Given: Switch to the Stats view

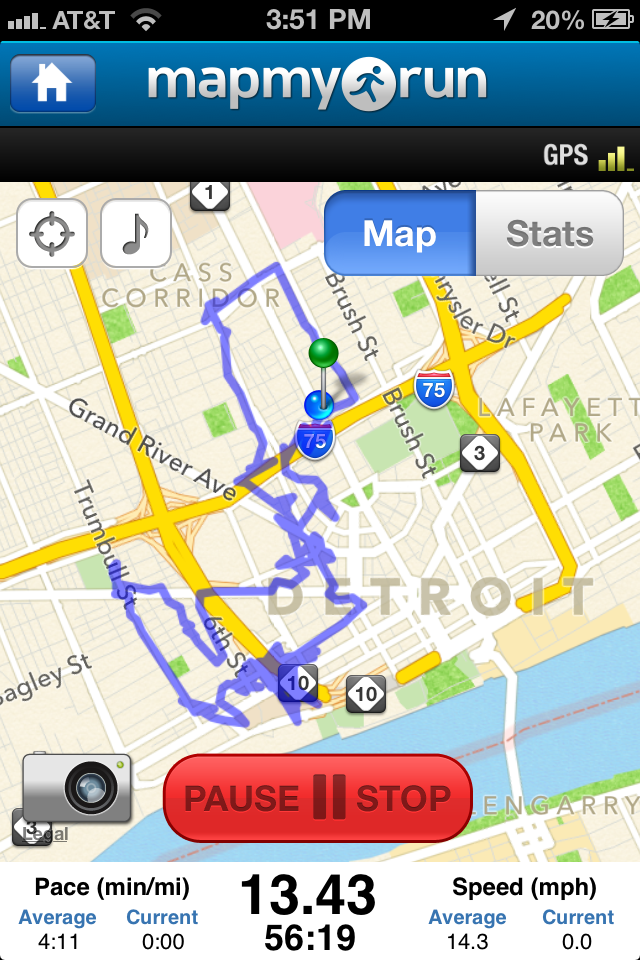Looking at the screenshot, I should 549,234.
